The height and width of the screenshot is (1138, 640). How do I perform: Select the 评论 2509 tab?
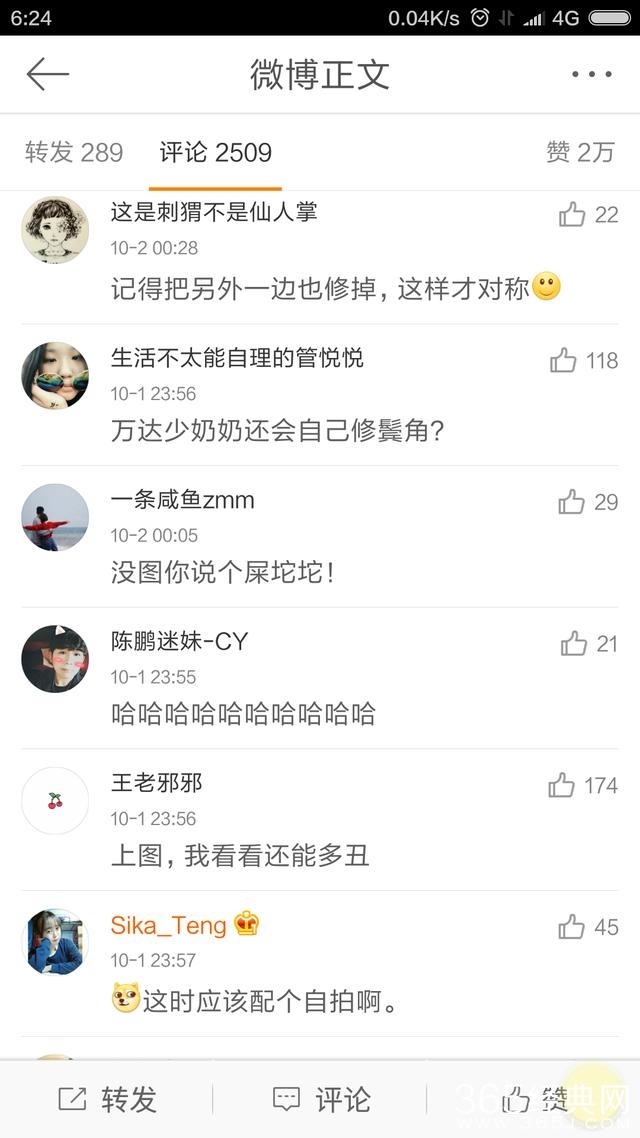click(x=215, y=152)
